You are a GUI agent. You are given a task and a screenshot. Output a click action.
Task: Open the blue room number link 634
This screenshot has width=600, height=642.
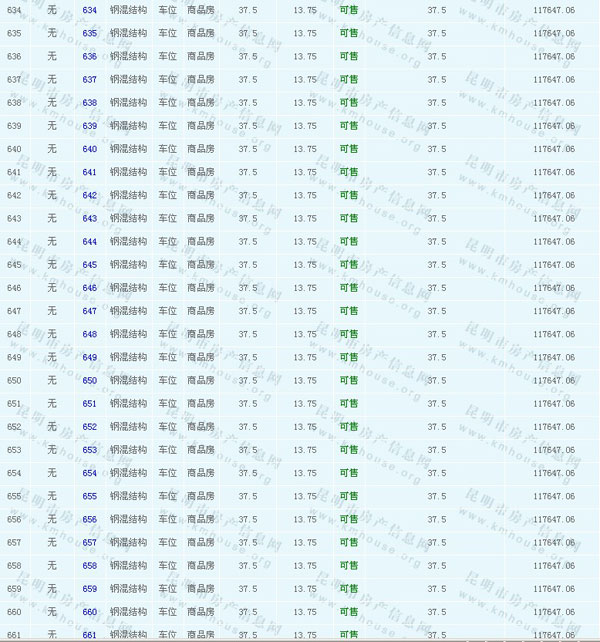[x=90, y=10]
